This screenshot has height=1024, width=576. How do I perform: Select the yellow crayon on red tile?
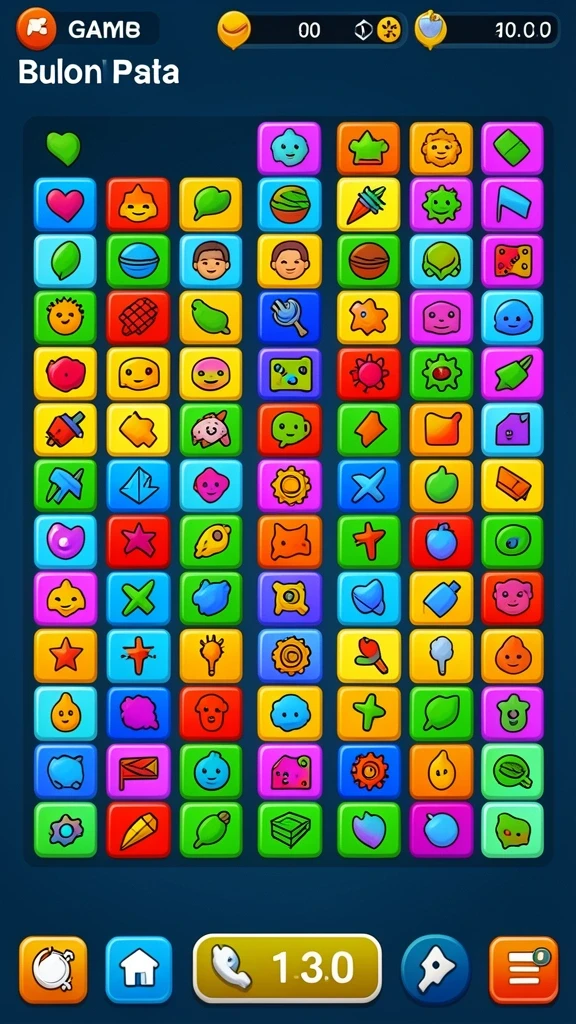point(138,829)
